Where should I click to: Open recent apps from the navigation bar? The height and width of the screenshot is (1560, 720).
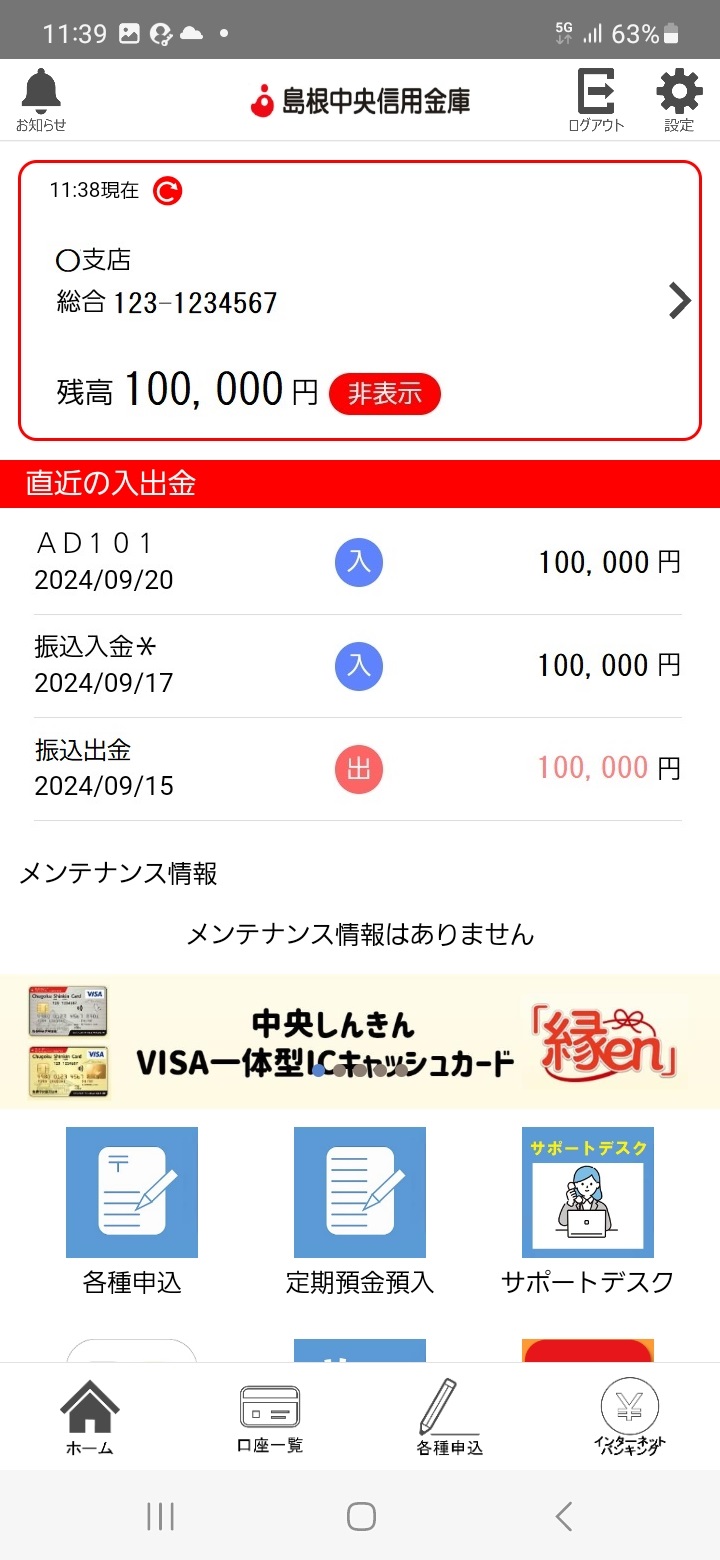click(160, 1516)
